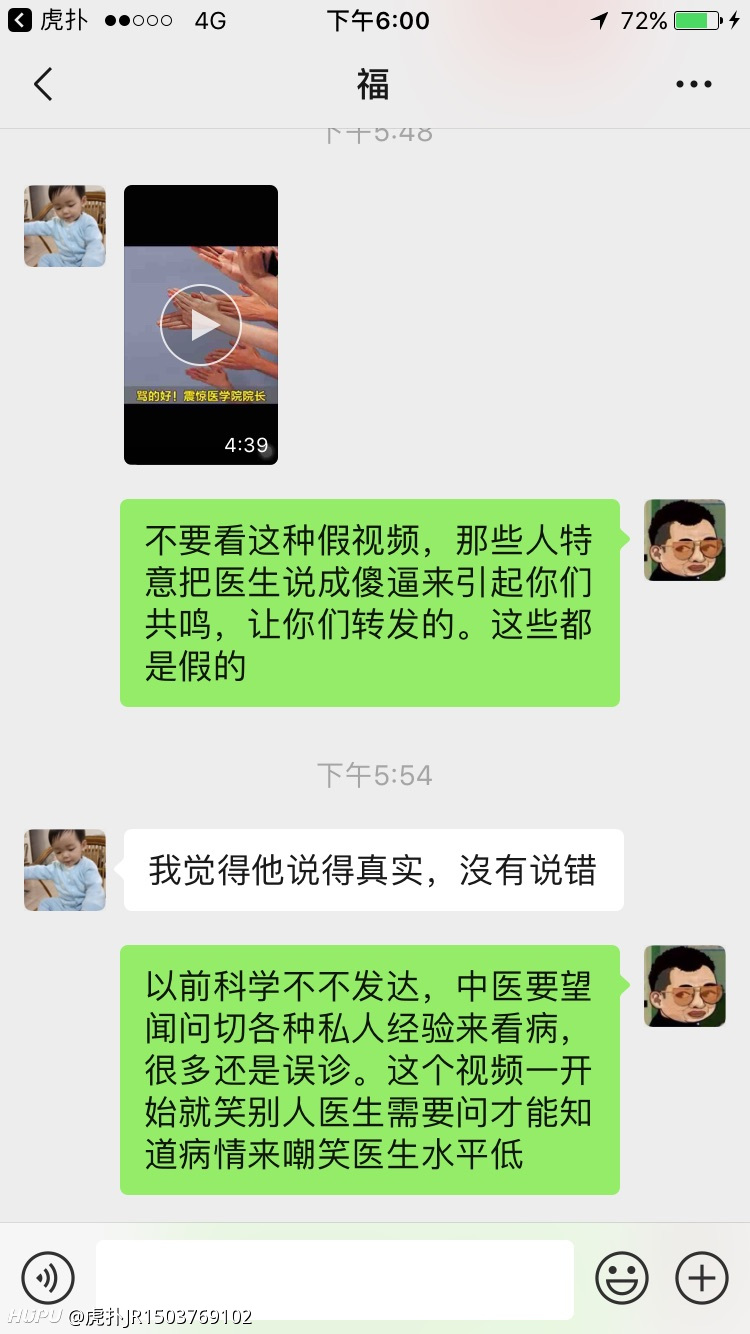
Task: Open the emoji sticker panel
Action: coord(622,1278)
